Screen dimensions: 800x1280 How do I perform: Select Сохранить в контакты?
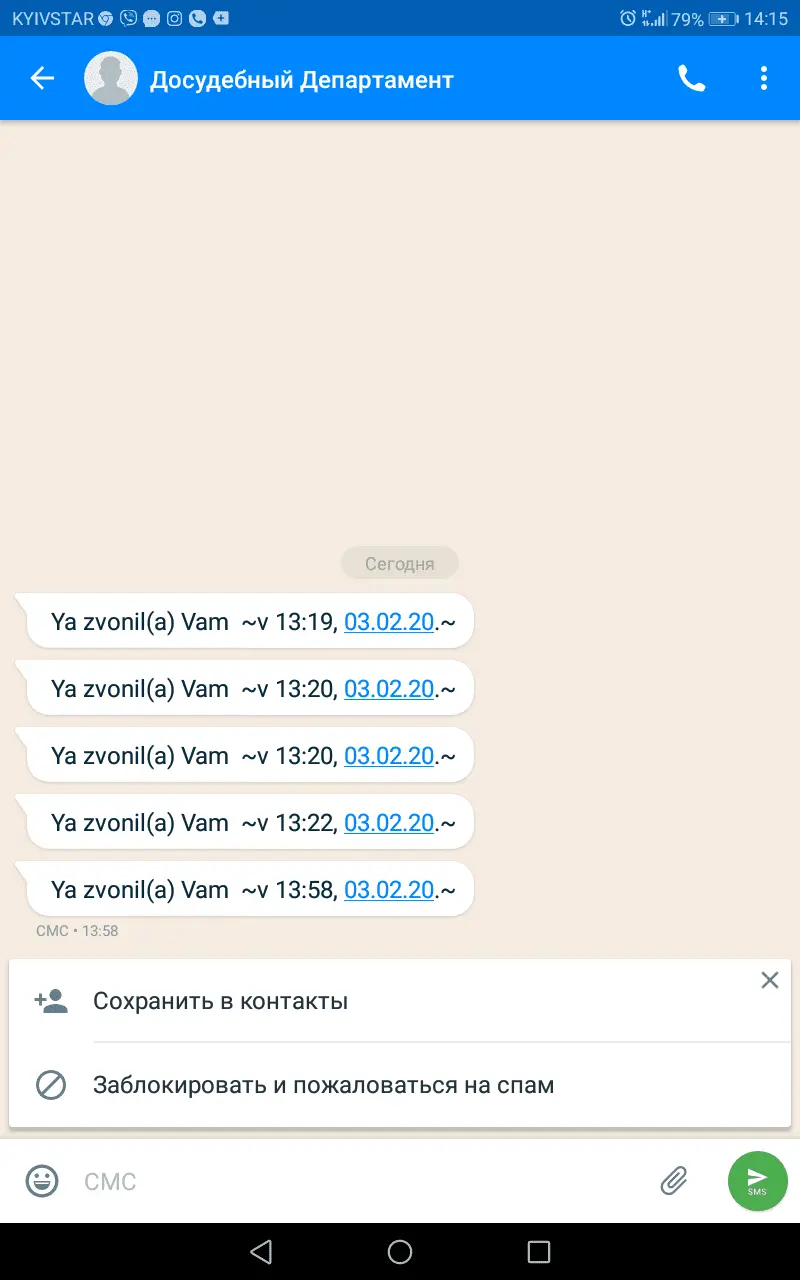[220, 1001]
